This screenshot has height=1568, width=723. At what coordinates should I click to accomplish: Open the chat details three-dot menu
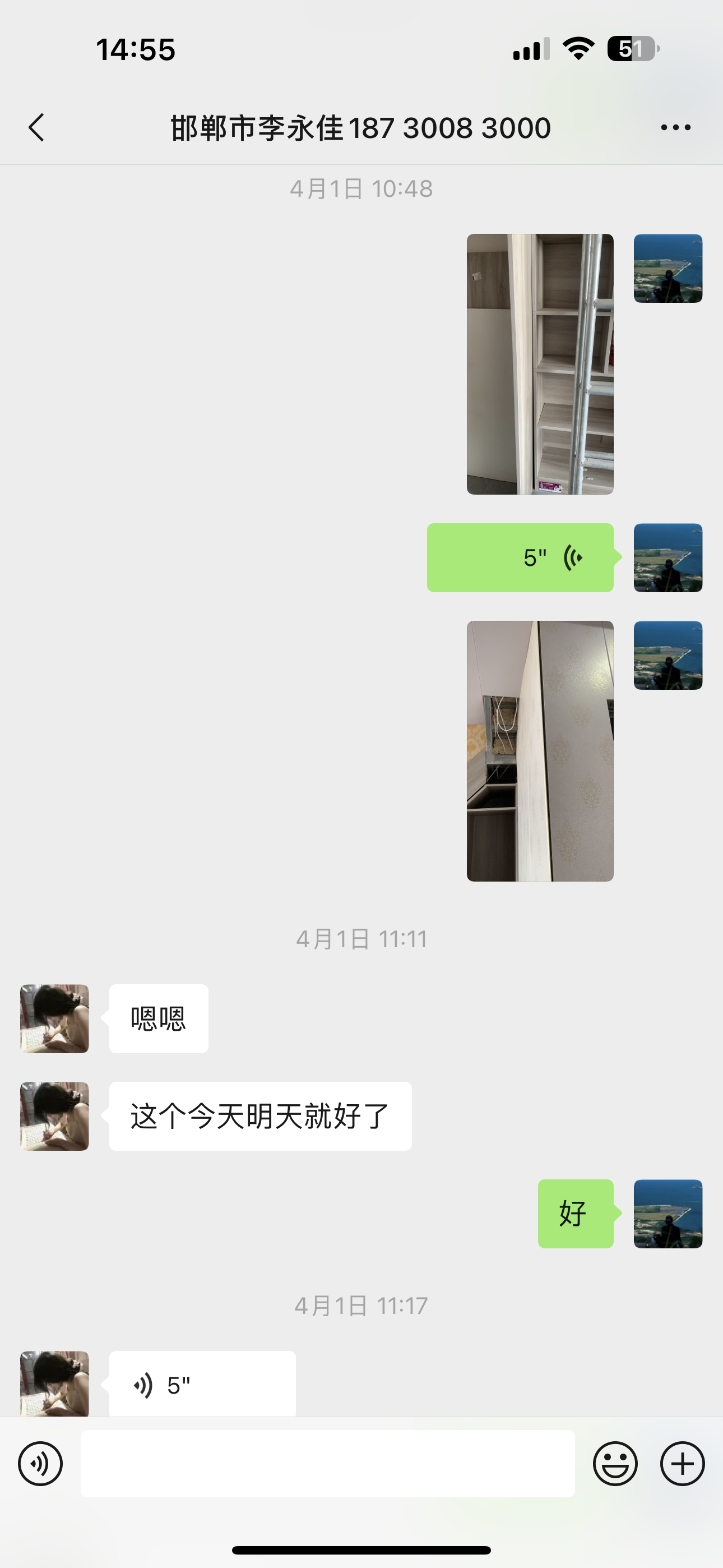tap(675, 128)
